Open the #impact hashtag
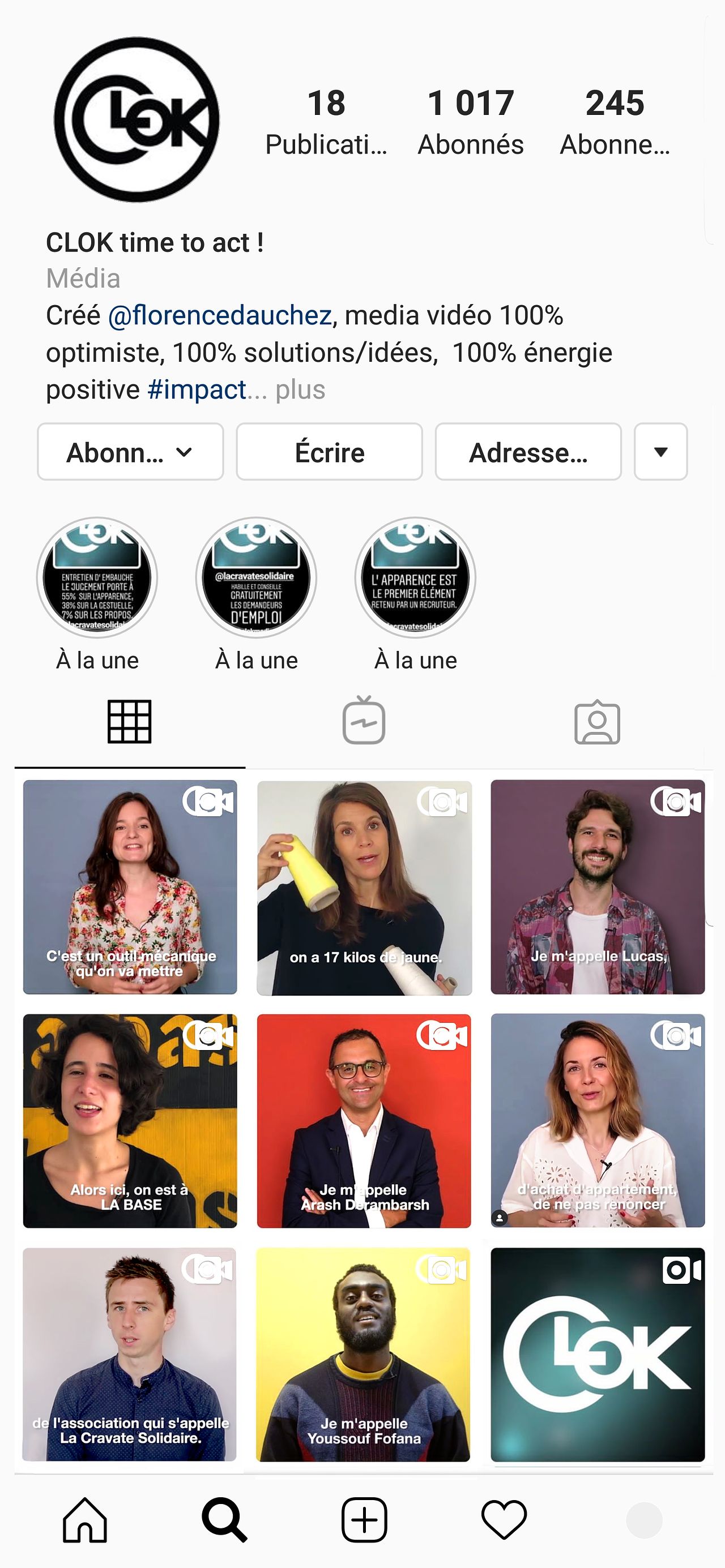725x1568 pixels. [196, 389]
